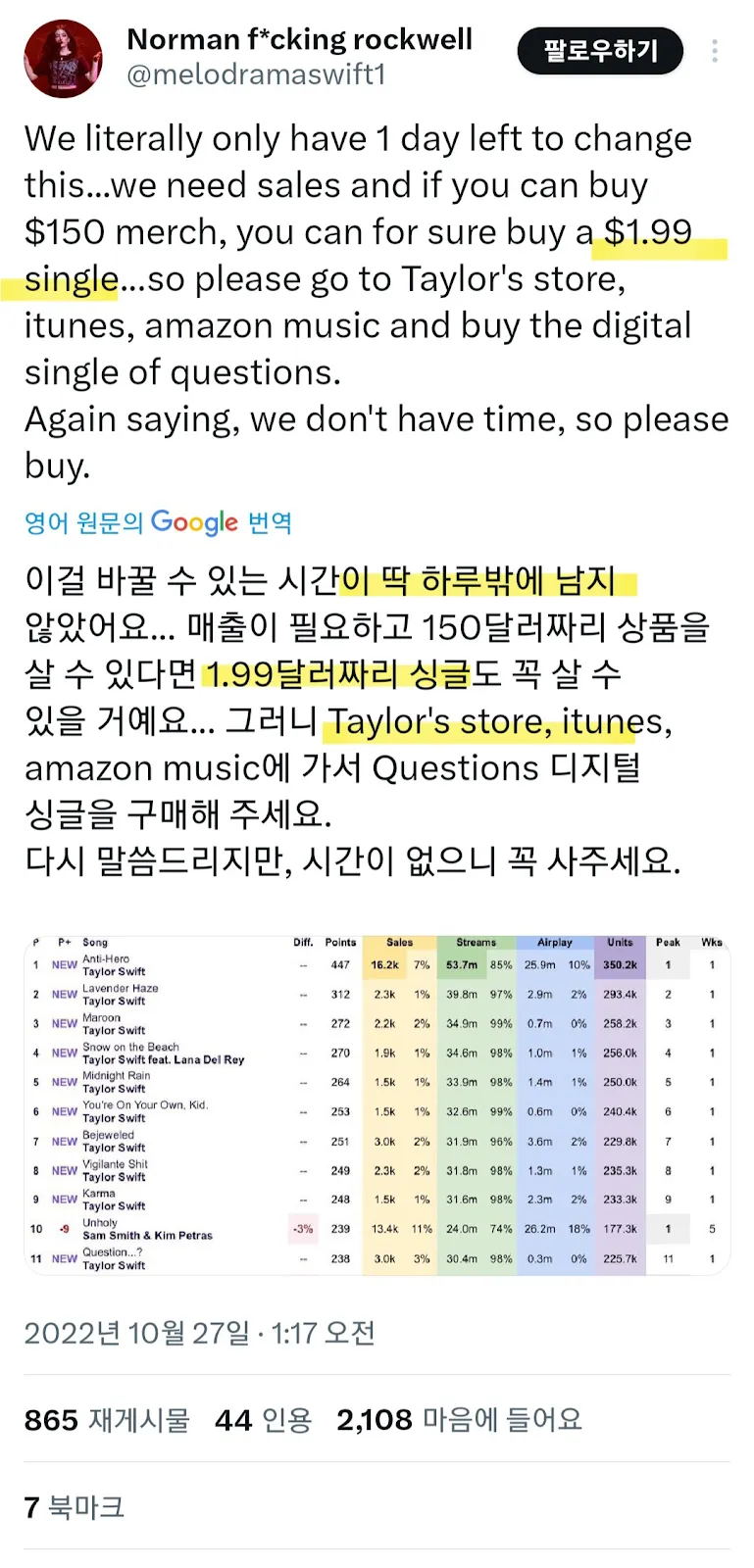The height and width of the screenshot is (1568, 754).
Task: Open the attached chart image
Action: point(377,1104)
